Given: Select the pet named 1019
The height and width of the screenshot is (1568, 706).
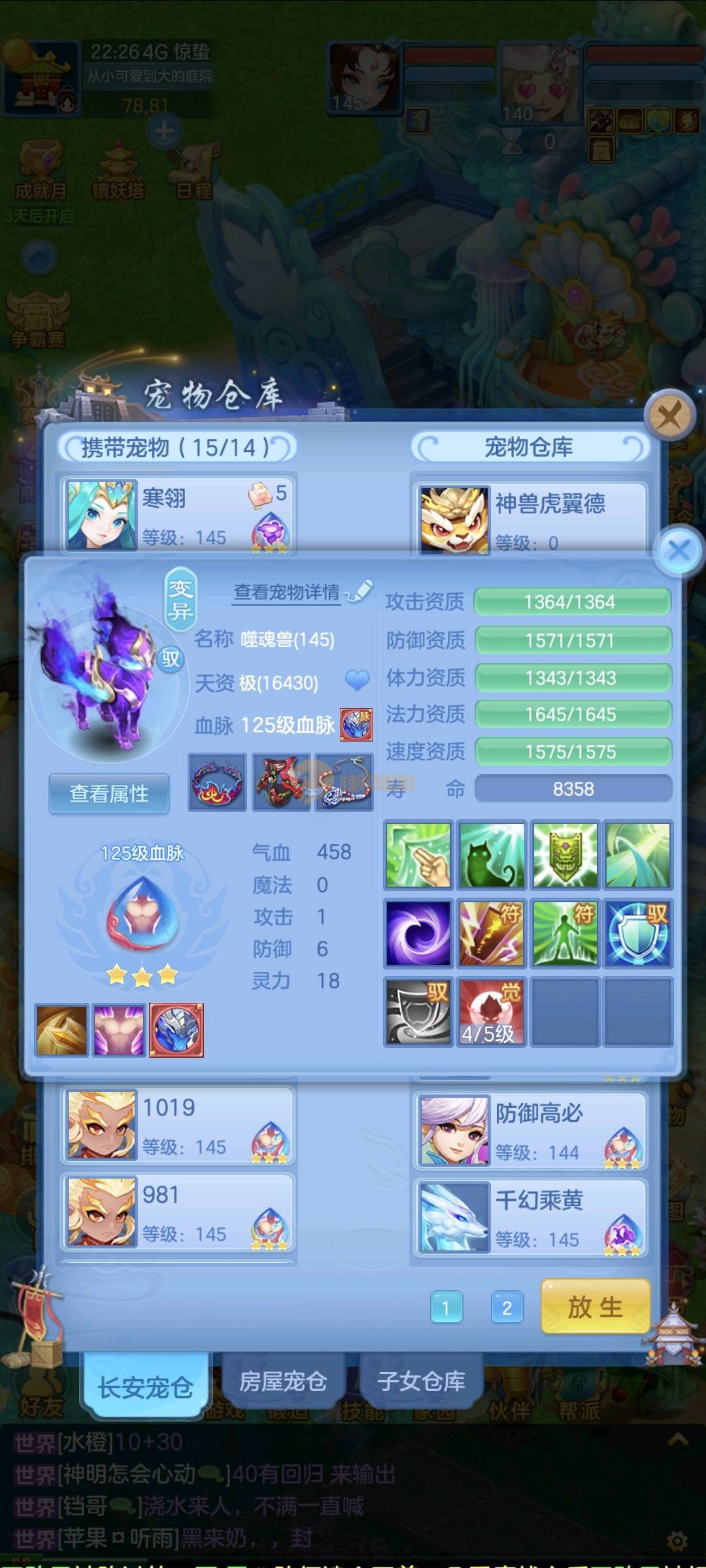Looking at the screenshot, I should (178, 1125).
